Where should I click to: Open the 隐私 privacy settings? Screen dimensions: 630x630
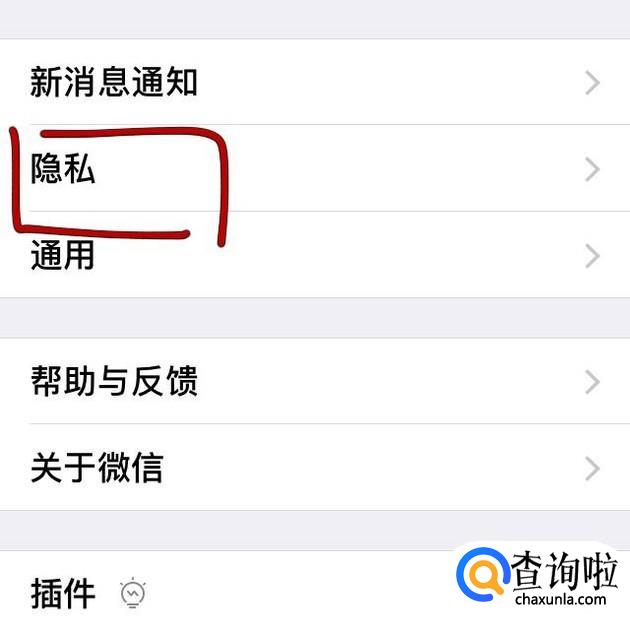[x=63, y=169]
